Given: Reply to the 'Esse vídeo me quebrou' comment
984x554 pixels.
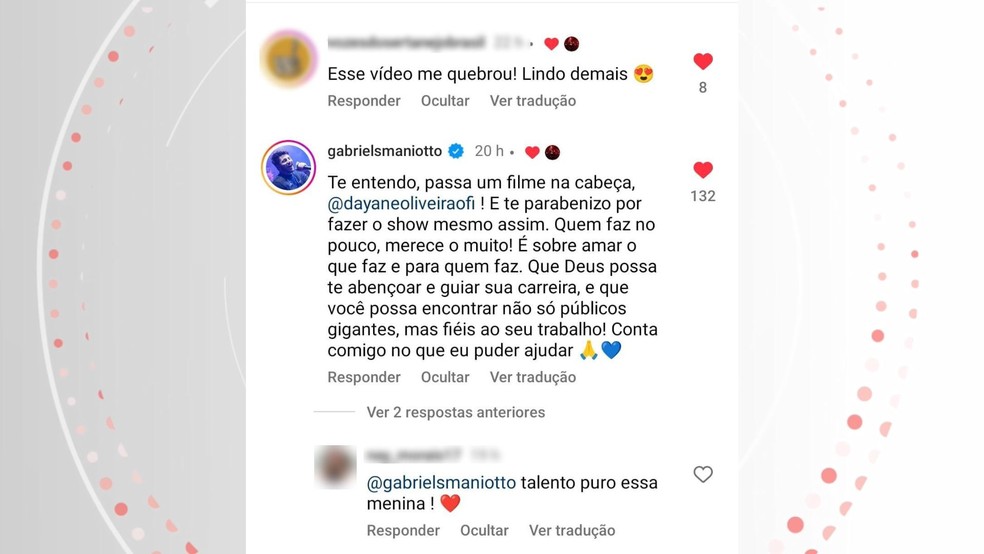Looking at the screenshot, I should tap(364, 101).
